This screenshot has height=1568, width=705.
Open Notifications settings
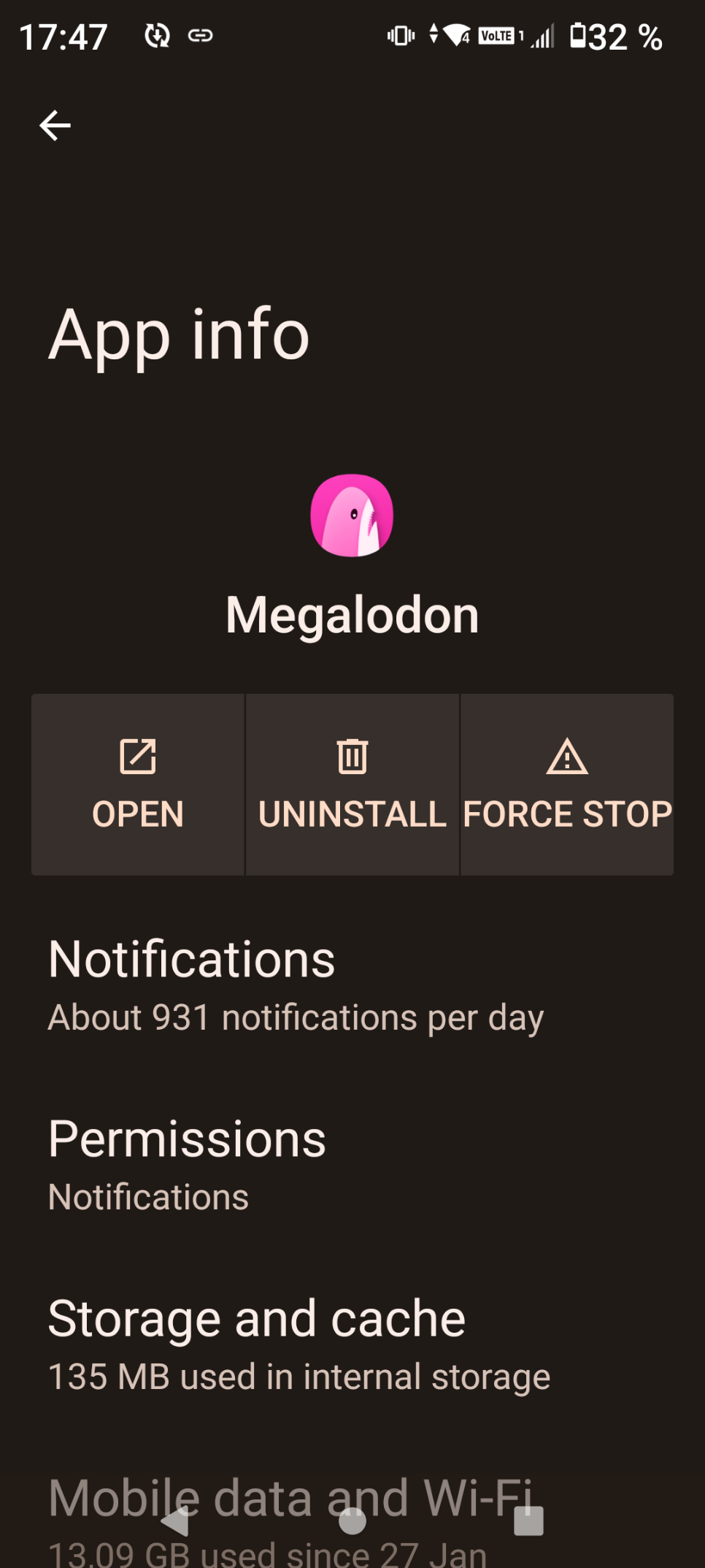(x=352, y=984)
